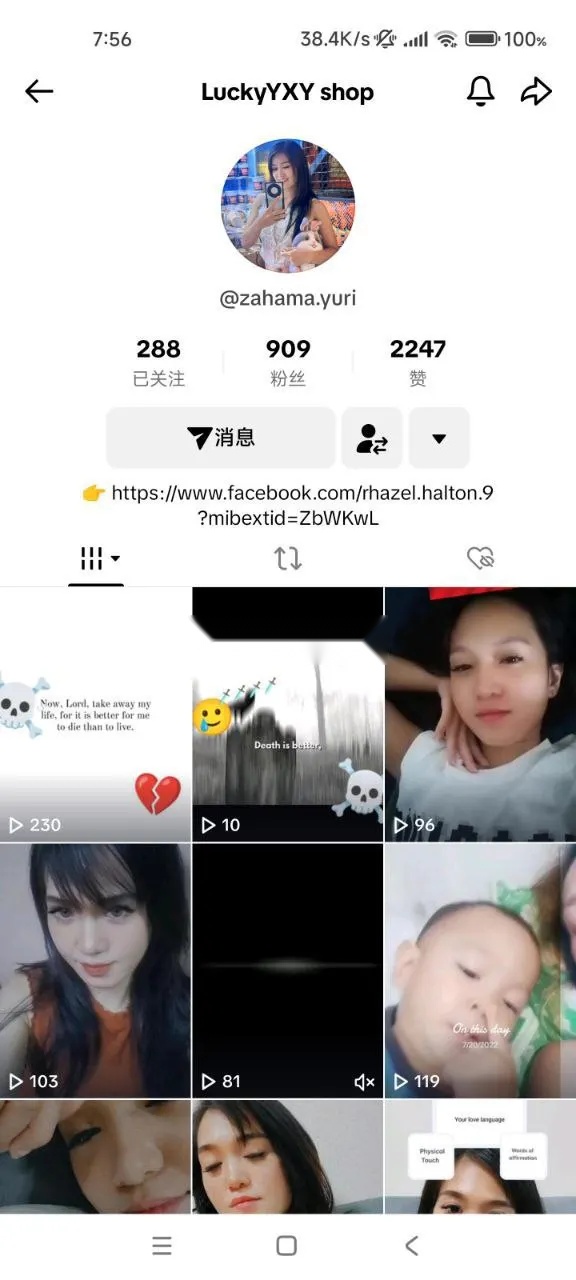The width and height of the screenshot is (576, 1280).
Task: Open the video with 103 views
Action: [95, 971]
